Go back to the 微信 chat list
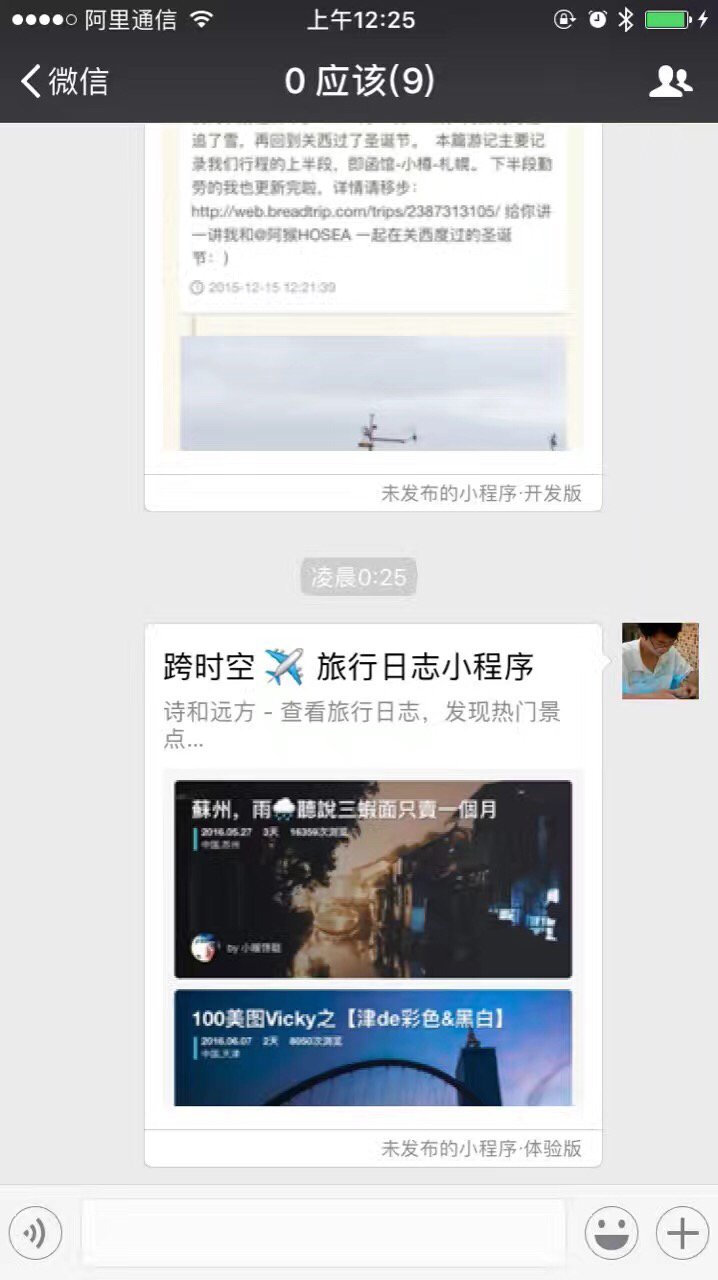Screen dimensions: 718x1280 [64, 81]
